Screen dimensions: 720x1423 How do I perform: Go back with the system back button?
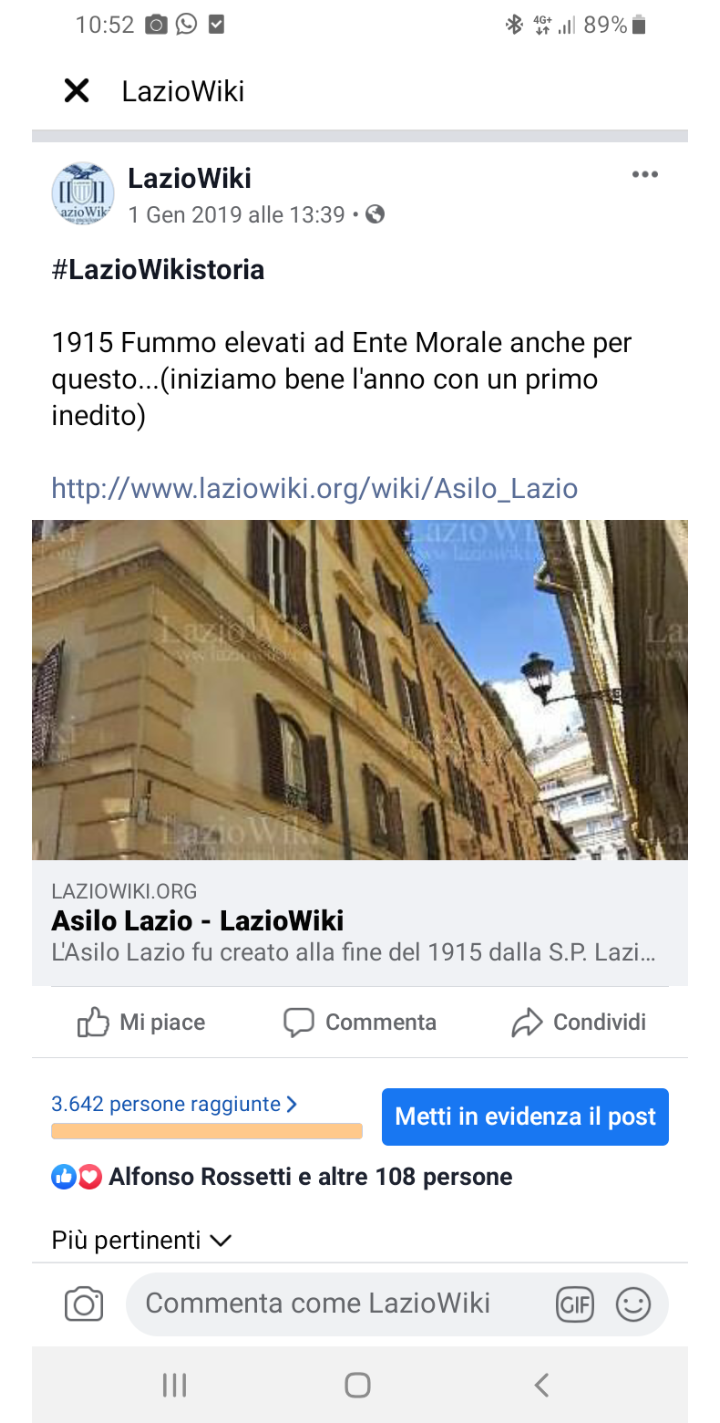tap(541, 1385)
